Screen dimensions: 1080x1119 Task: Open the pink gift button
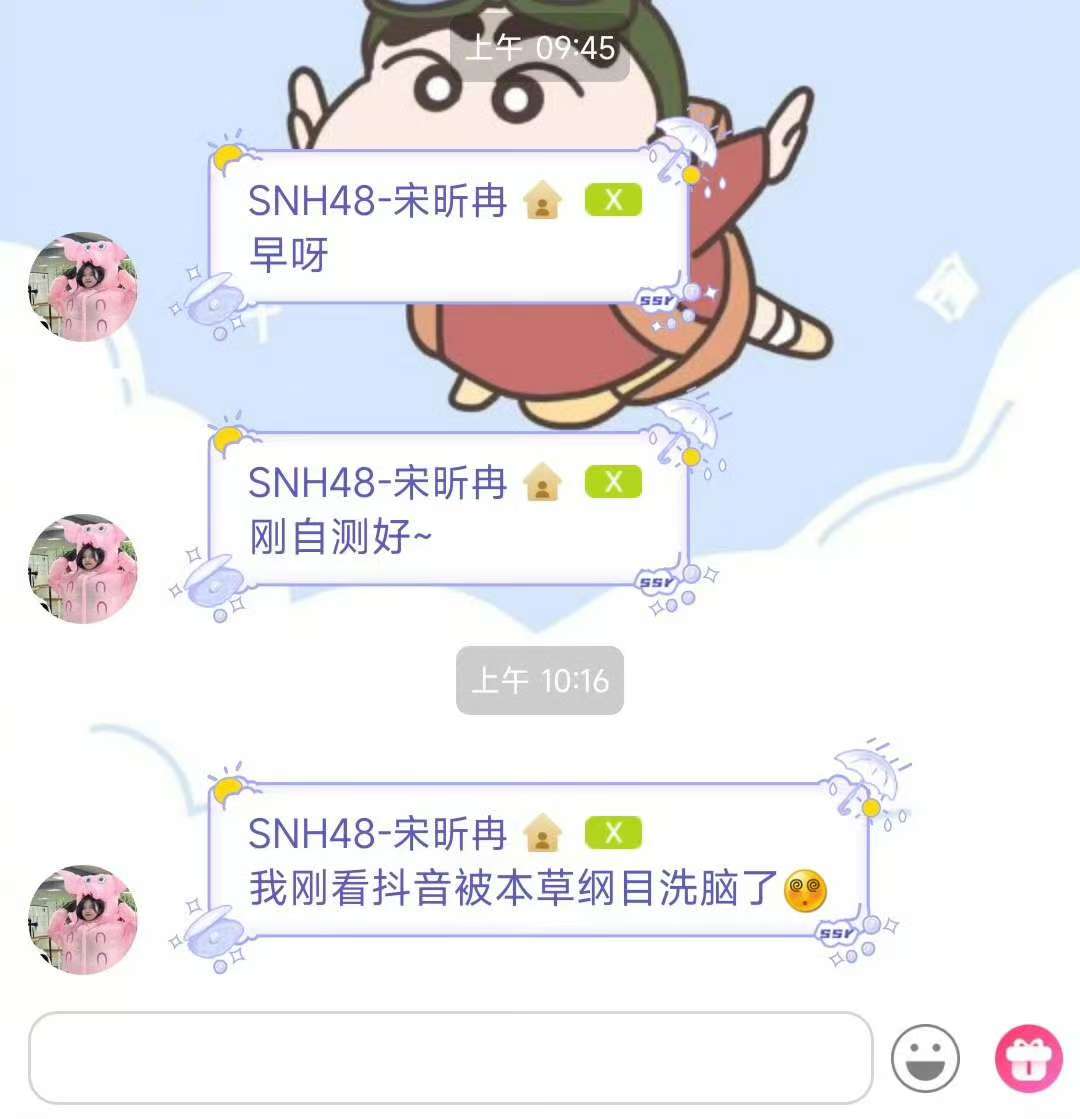pos(1027,1058)
